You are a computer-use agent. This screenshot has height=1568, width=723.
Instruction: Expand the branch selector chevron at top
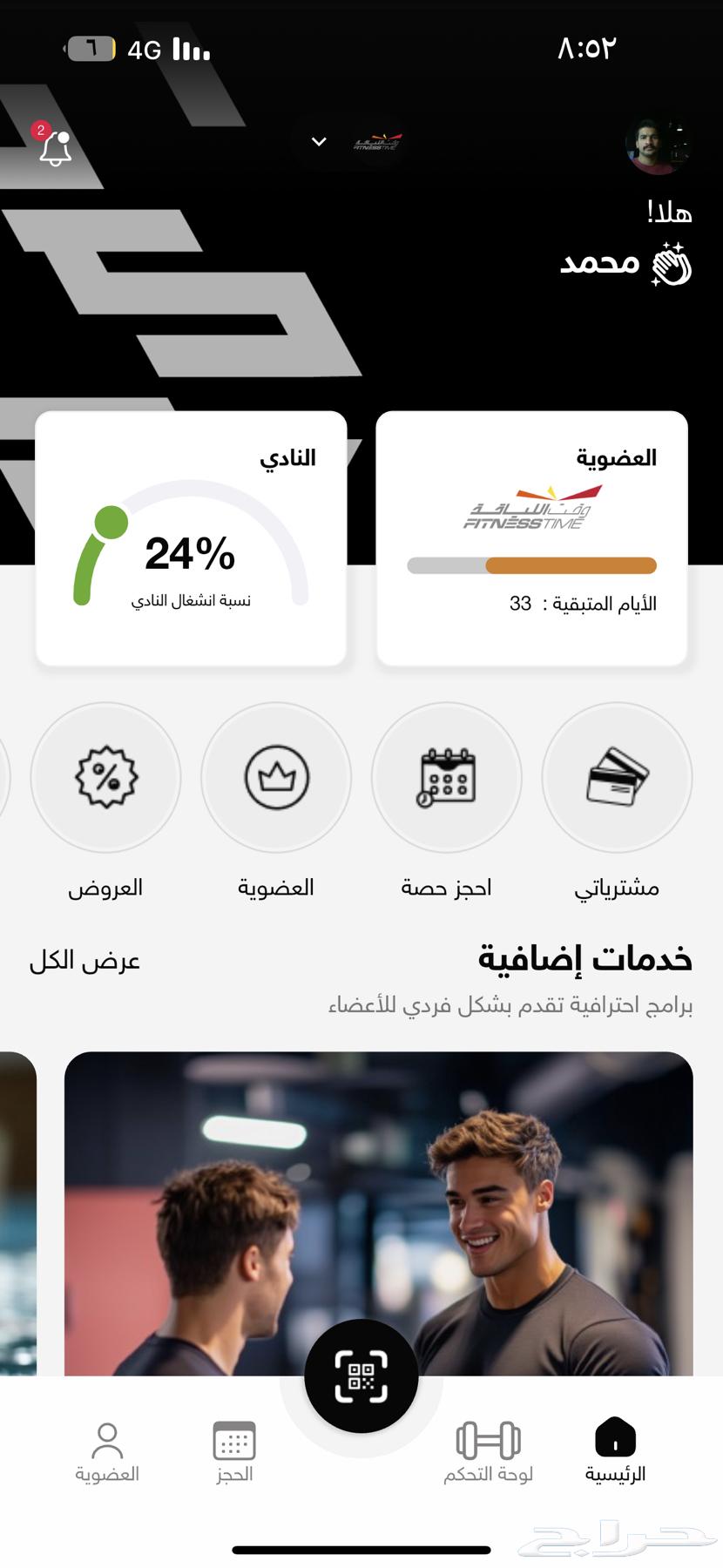coord(319,141)
